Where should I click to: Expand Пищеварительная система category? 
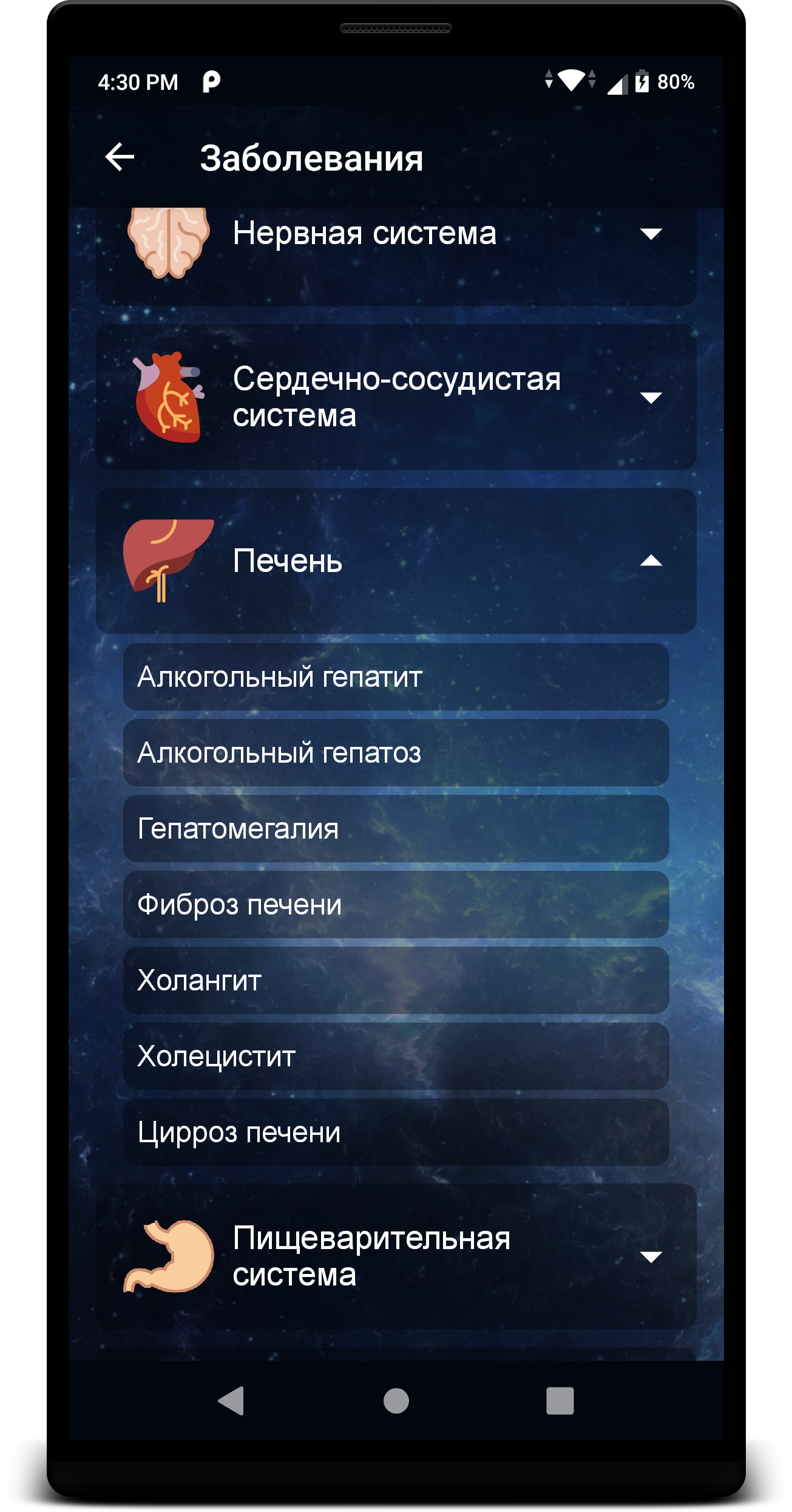click(651, 1256)
